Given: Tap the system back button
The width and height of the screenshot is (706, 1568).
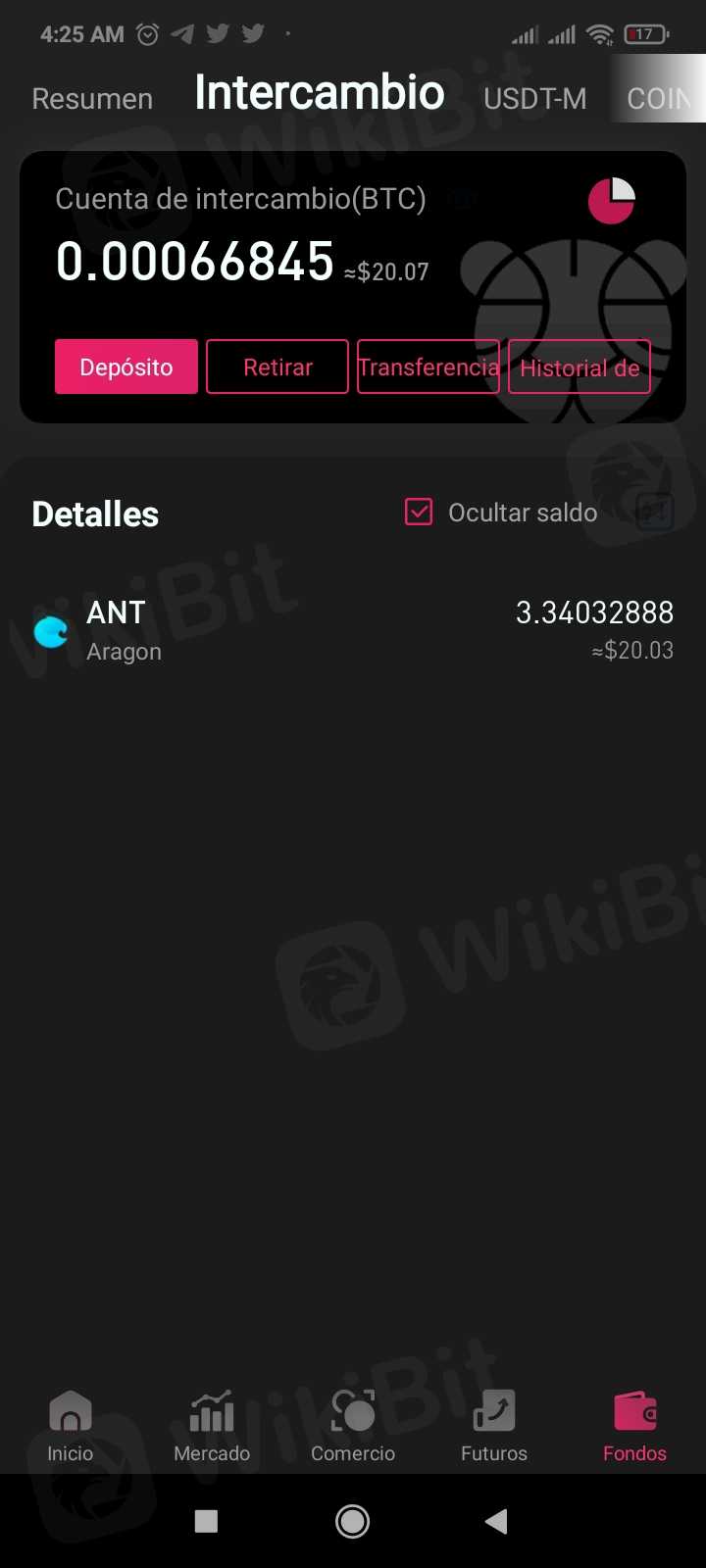Looking at the screenshot, I should click(497, 1521).
